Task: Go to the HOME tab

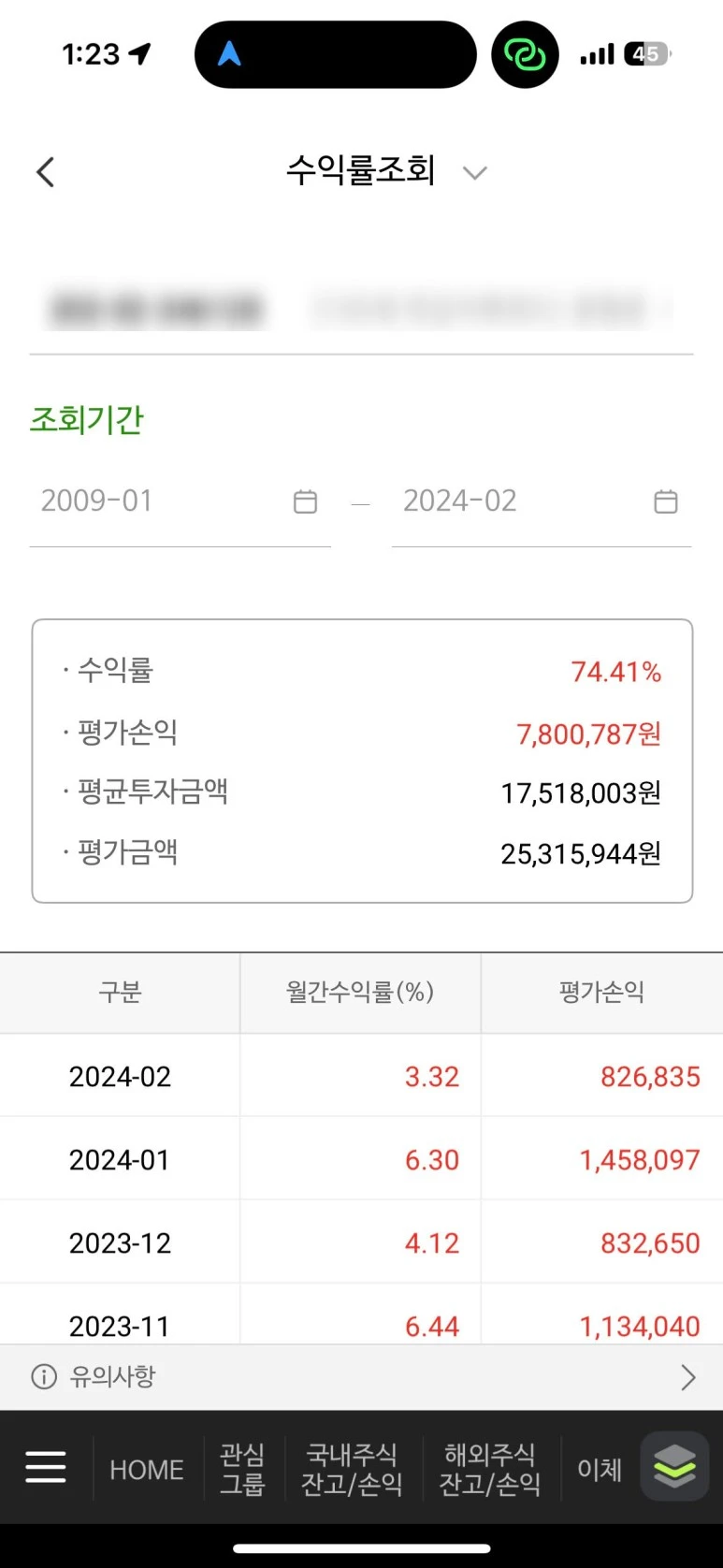Action: tap(147, 1469)
